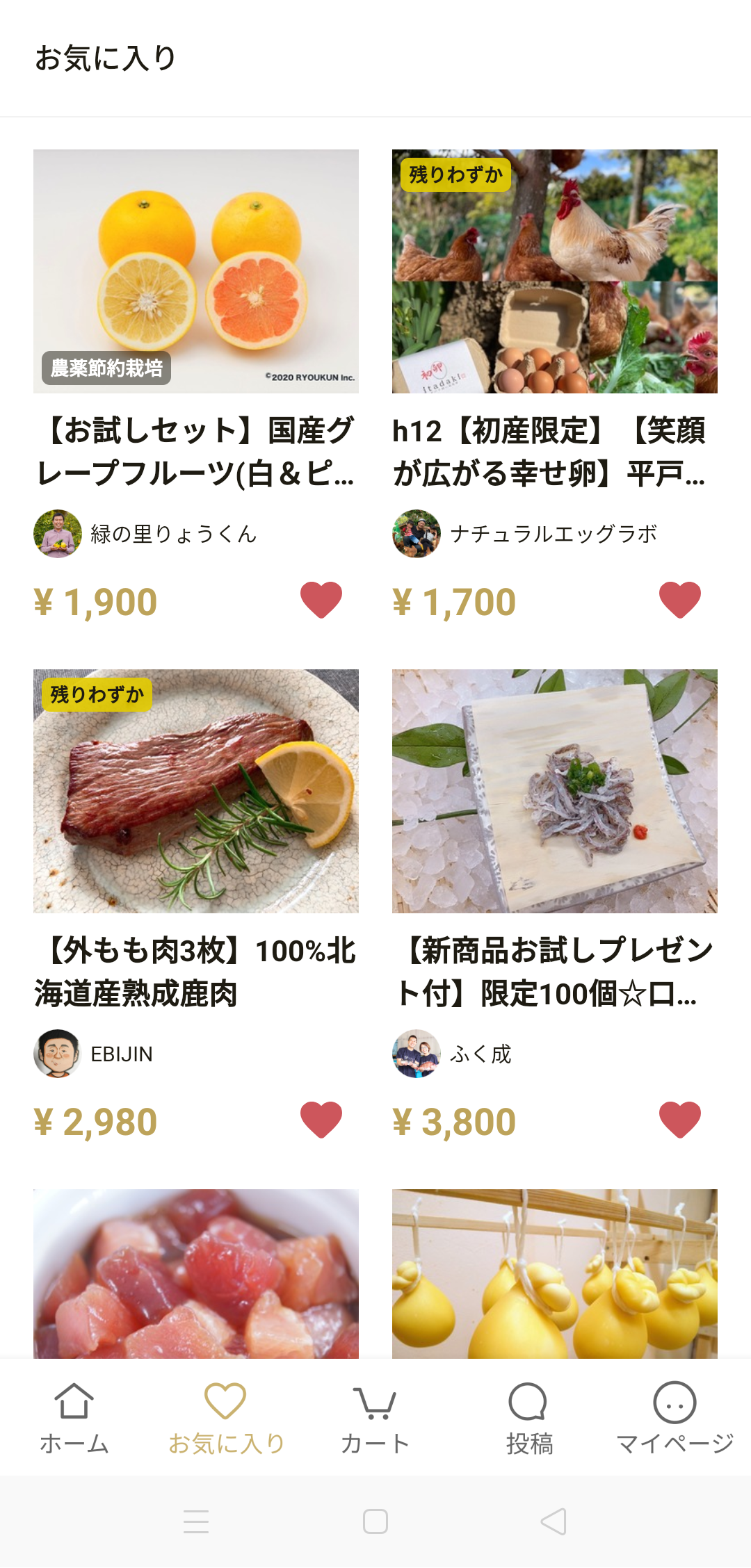This screenshot has width=751, height=1568.
Task: View the 新商品お試しプレゼント付 product
Action: (554, 791)
